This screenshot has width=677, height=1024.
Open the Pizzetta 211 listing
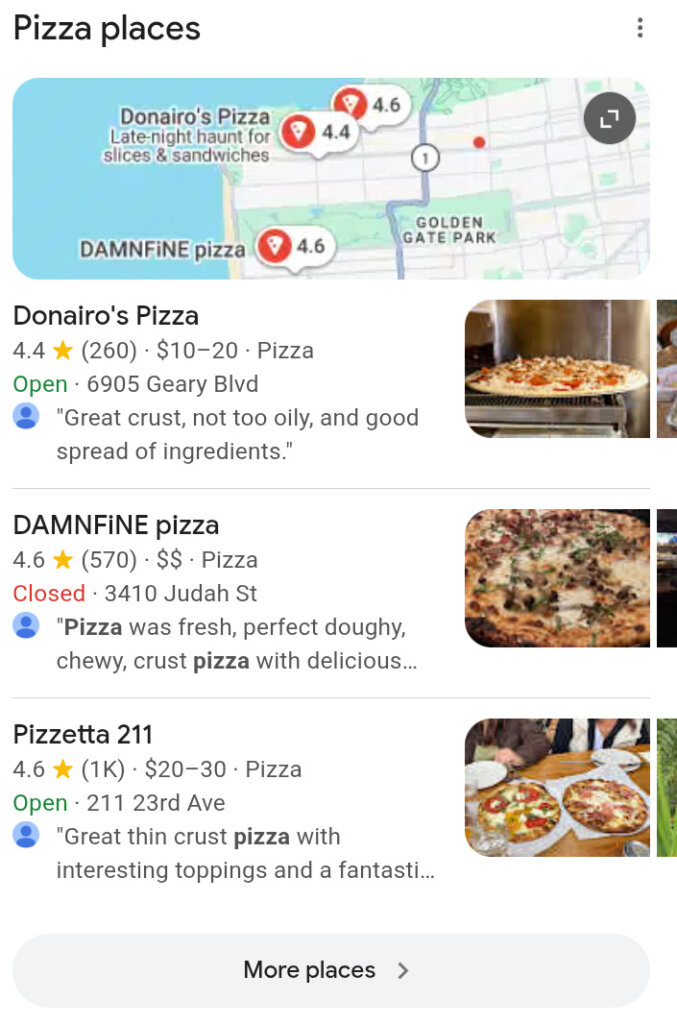pyautogui.click(x=83, y=735)
